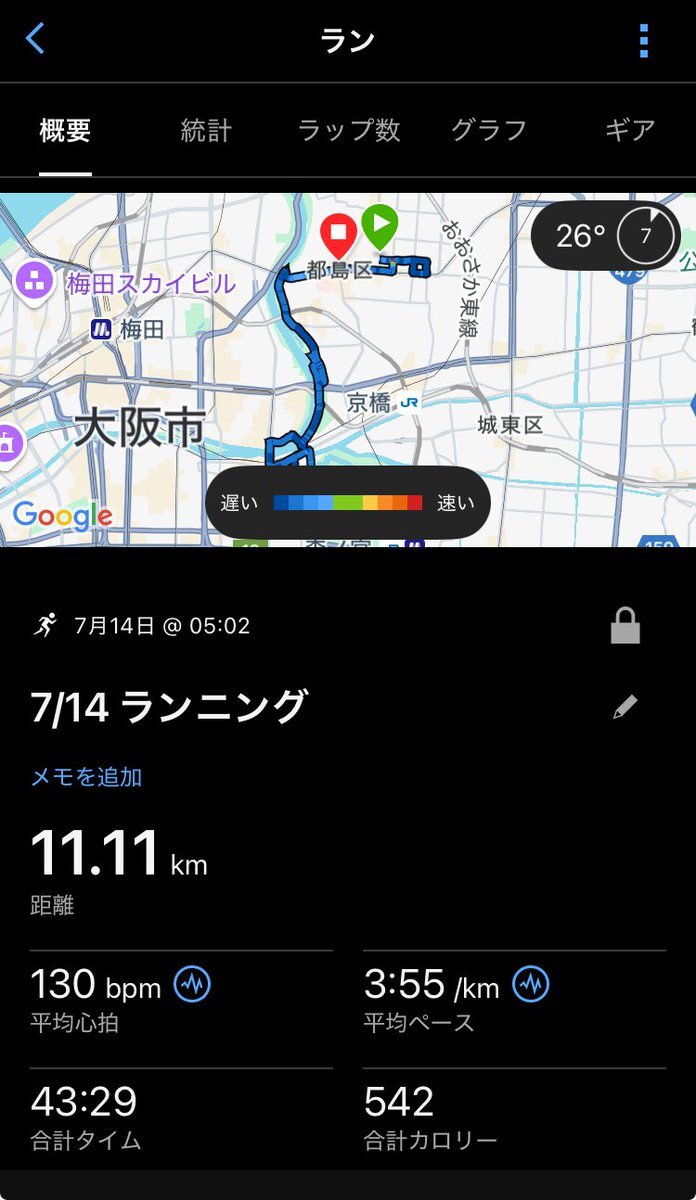Open the running route map
This screenshot has height=1200, width=696.
pyautogui.click(x=348, y=370)
